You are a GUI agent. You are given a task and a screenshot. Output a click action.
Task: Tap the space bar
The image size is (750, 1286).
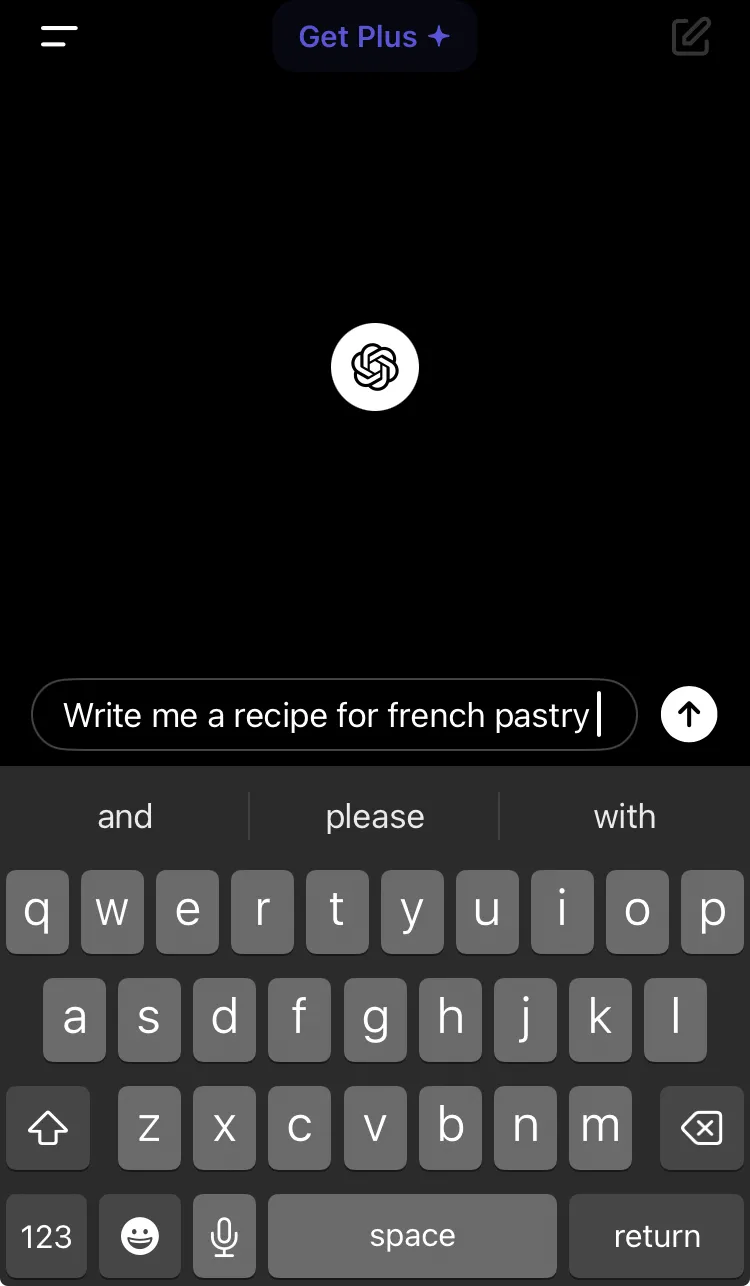pos(412,1236)
